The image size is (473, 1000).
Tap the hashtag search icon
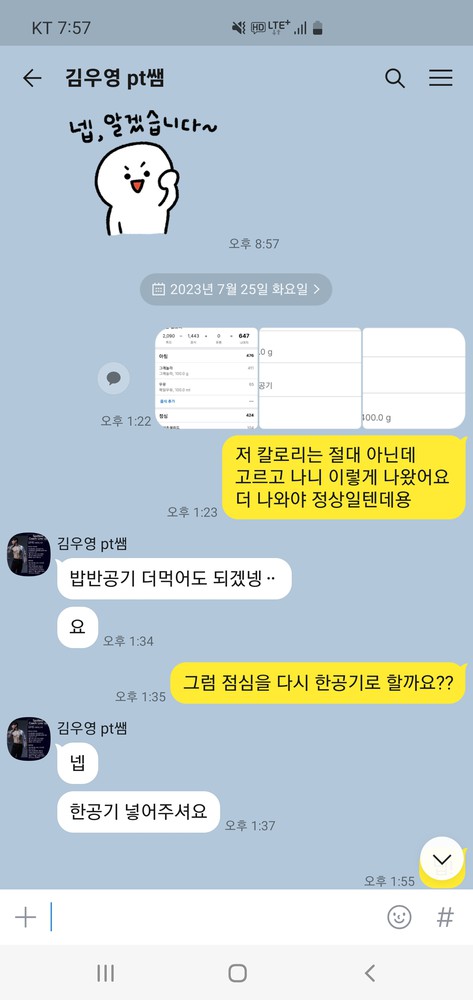point(445,918)
